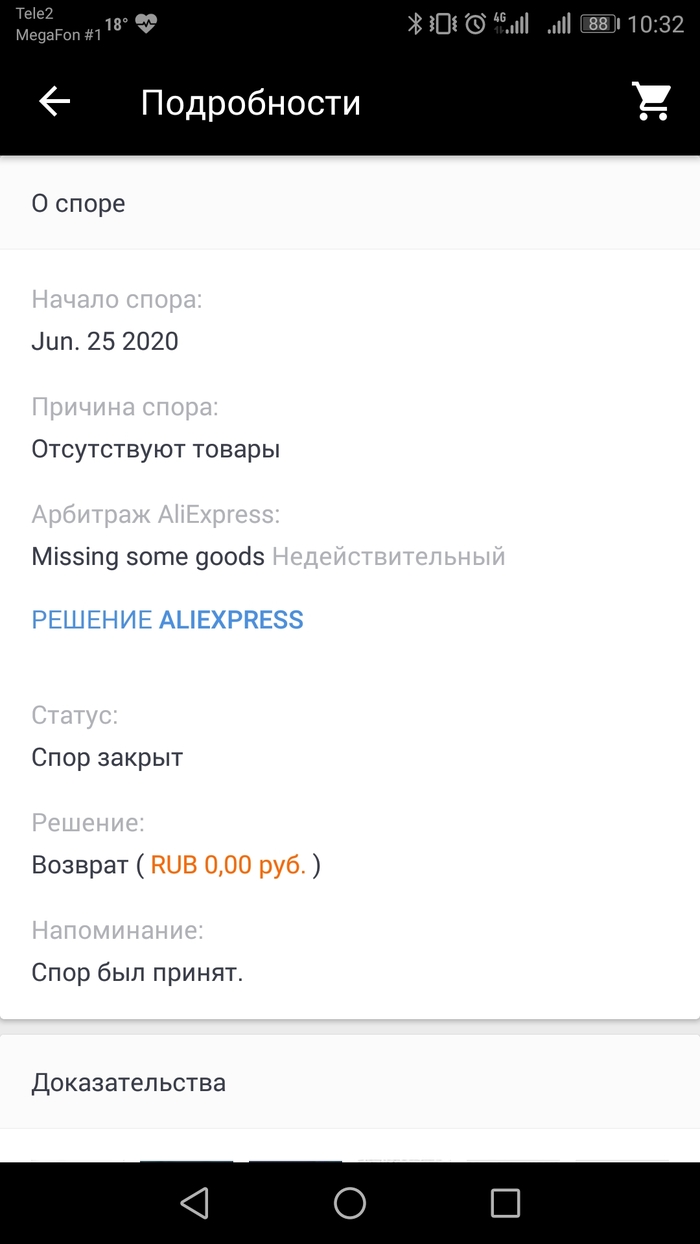Tap the system home button

coord(350,1202)
